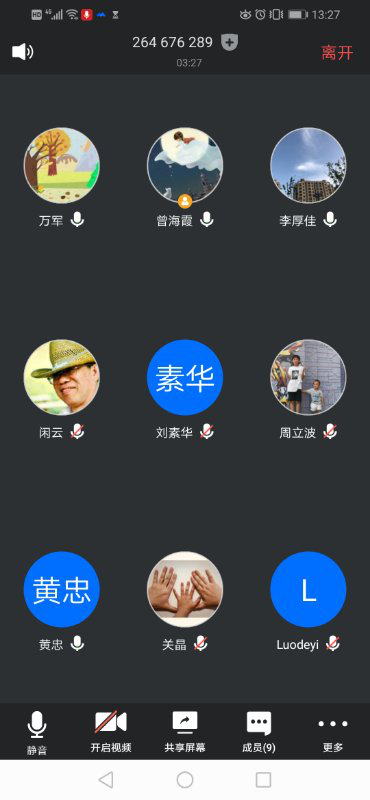Select participant 周立波's avatar
370x800 pixels.
[x=308, y=378]
